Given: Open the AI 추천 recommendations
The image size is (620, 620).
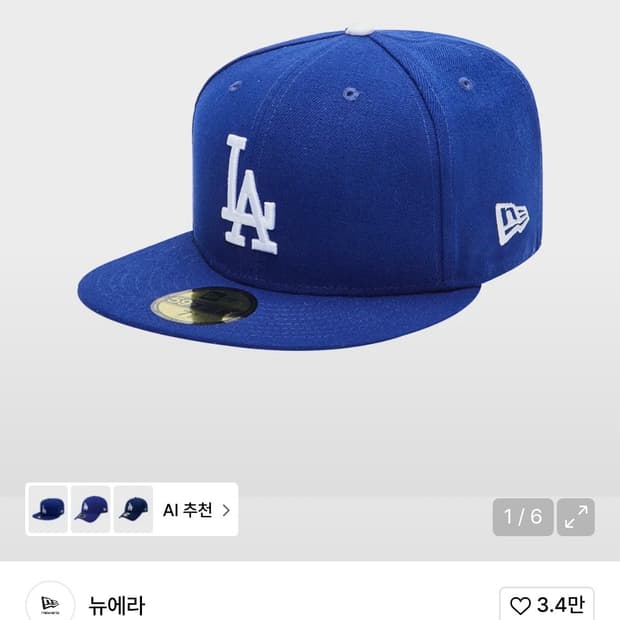Looking at the screenshot, I should tap(197, 510).
